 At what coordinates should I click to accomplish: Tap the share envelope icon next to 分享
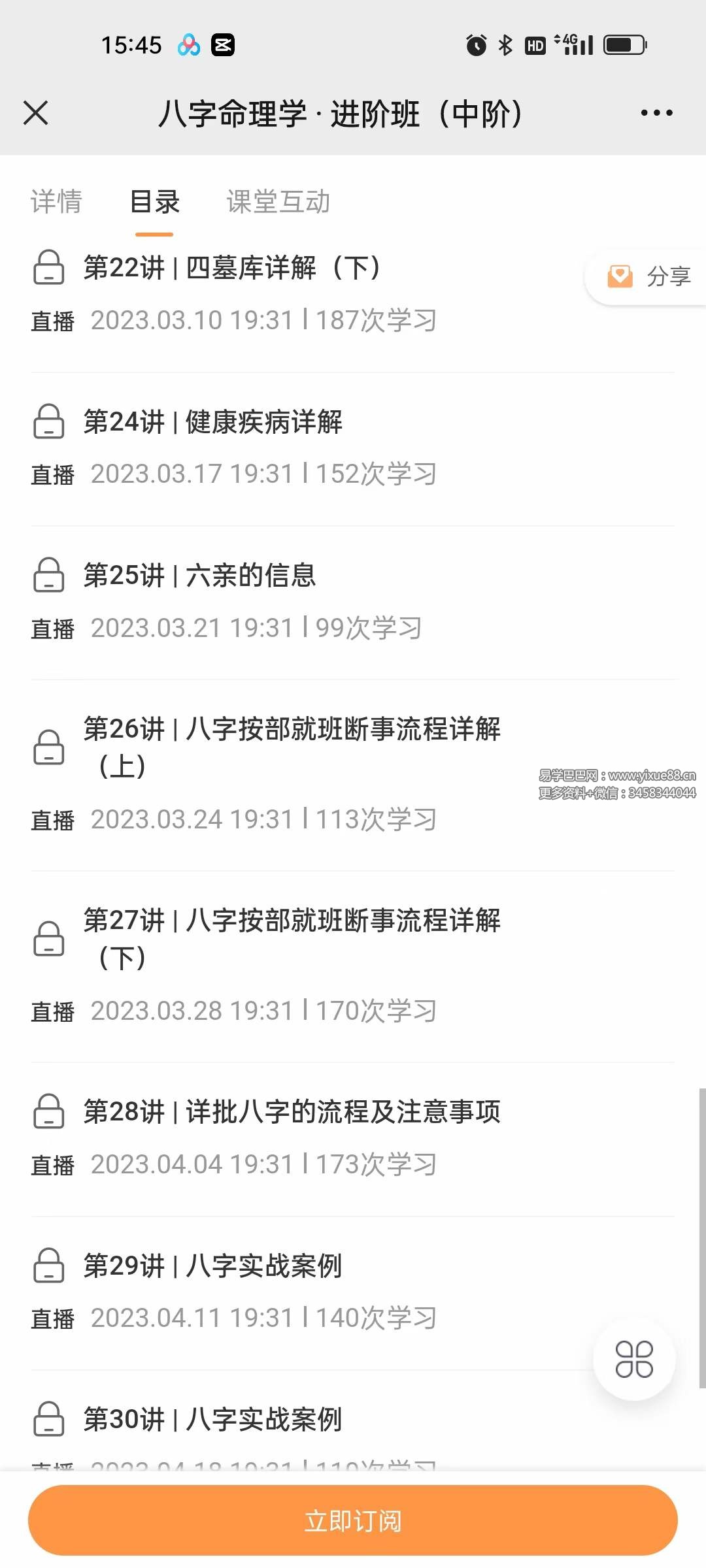(x=620, y=276)
